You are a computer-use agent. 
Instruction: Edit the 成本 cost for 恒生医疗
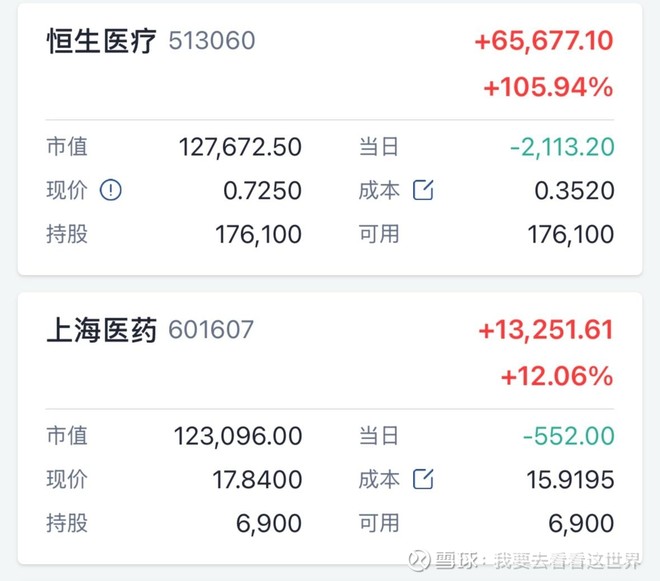pos(423,190)
